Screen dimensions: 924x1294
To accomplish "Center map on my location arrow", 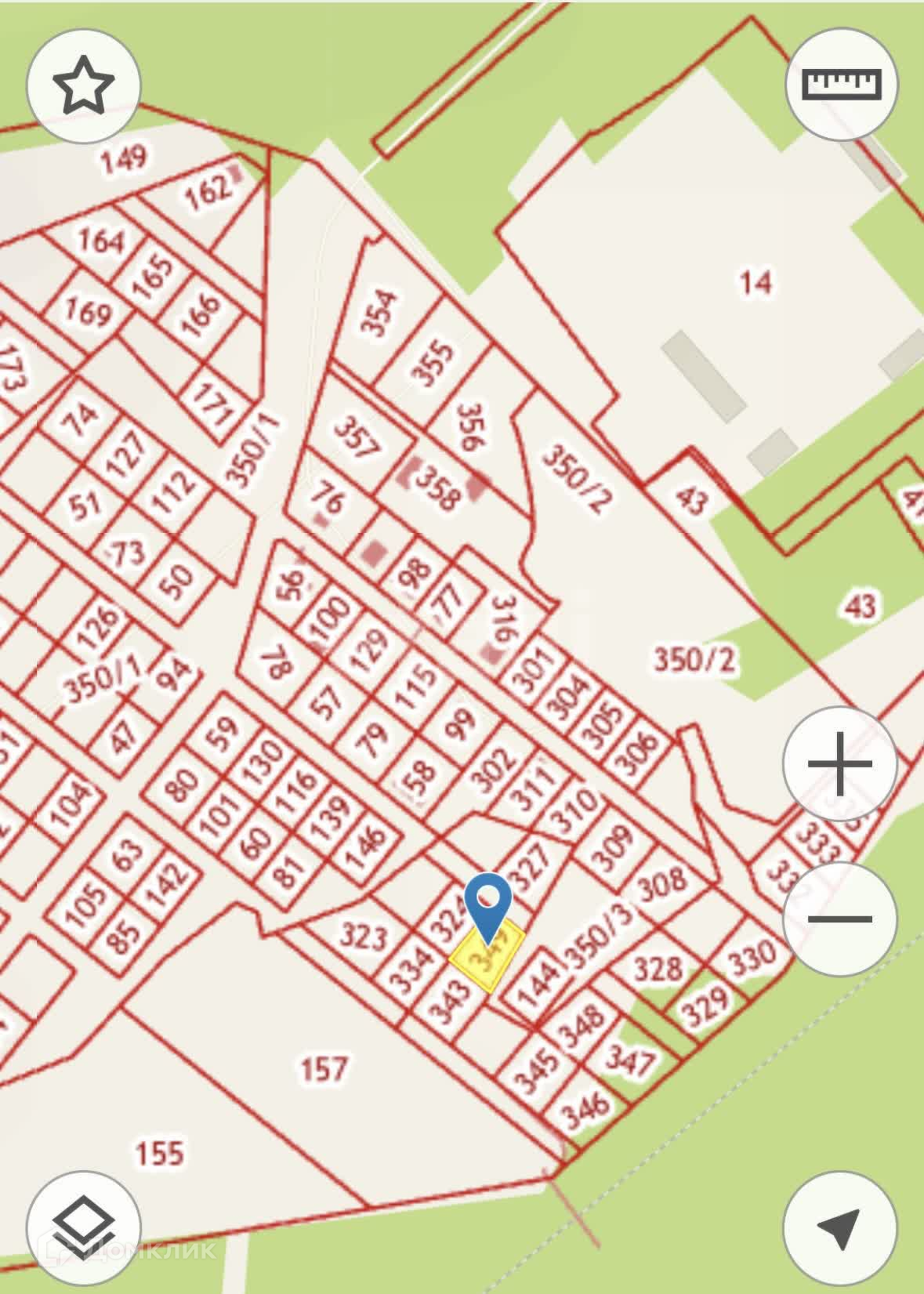I will (840, 1228).
